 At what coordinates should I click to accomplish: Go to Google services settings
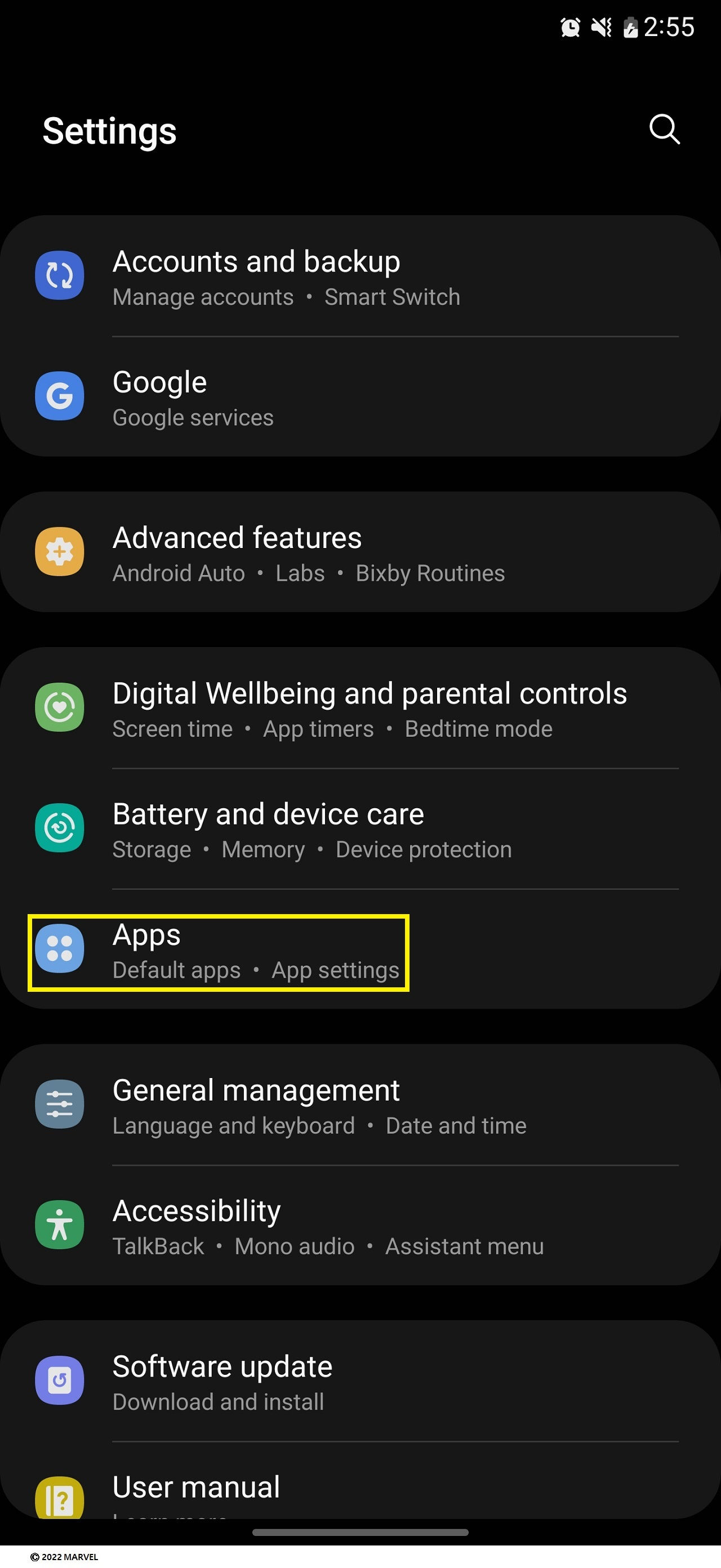pyautogui.click(x=359, y=398)
